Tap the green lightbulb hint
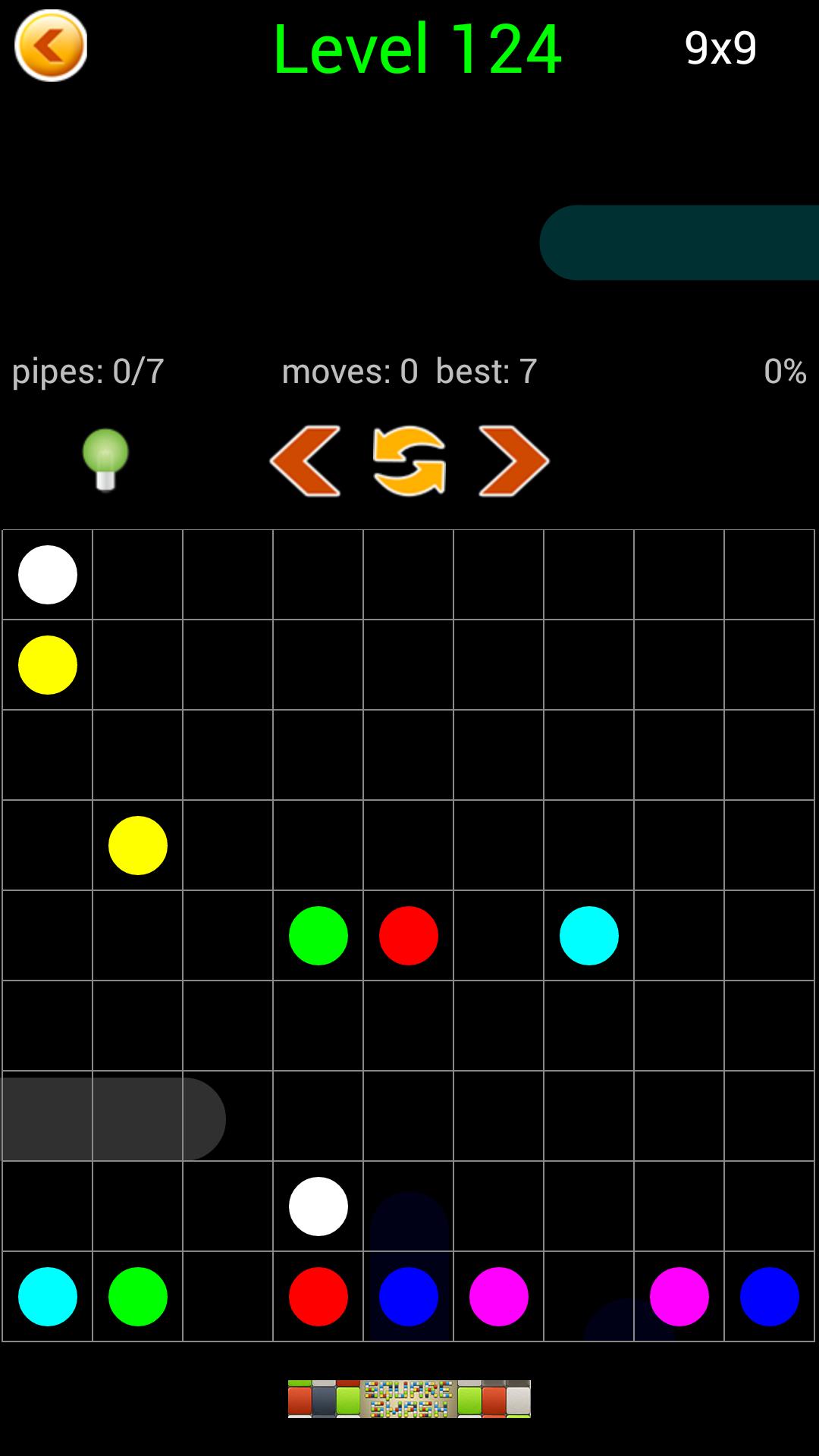Screen dimensions: 819x1456 coord(105,459)
